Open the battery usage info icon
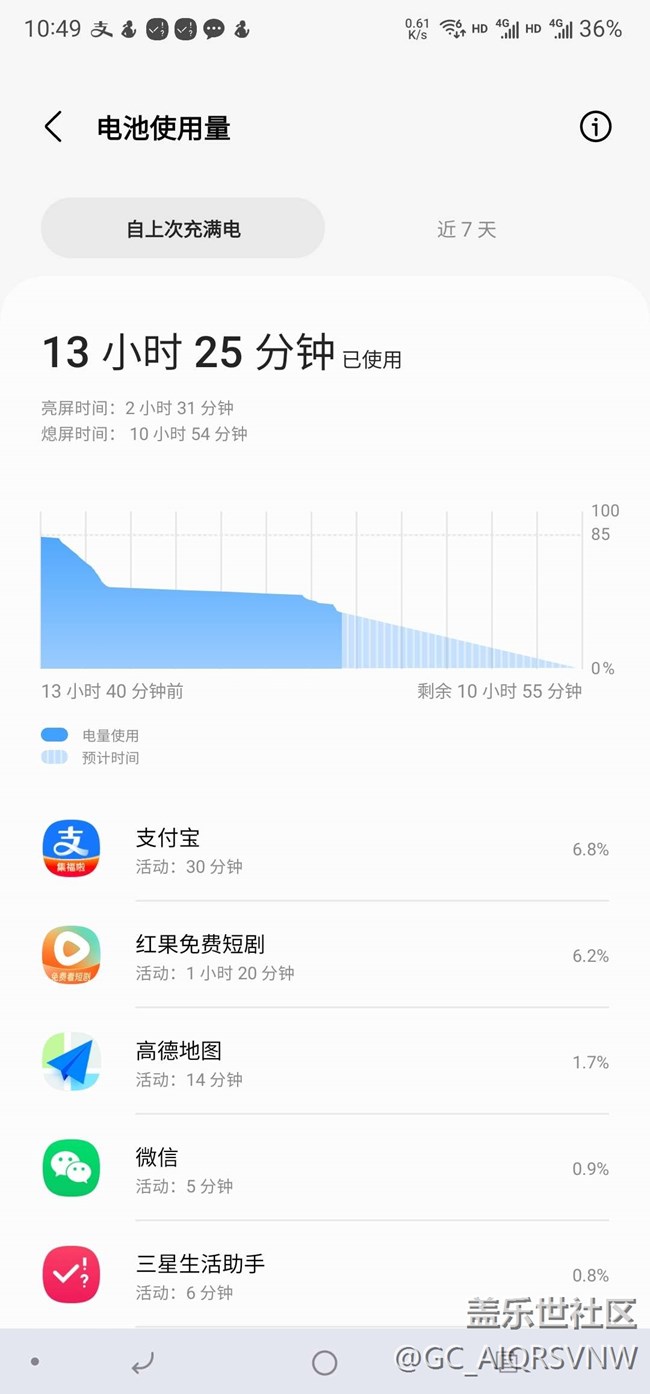 pyautogui.click(x=595, y=127)
